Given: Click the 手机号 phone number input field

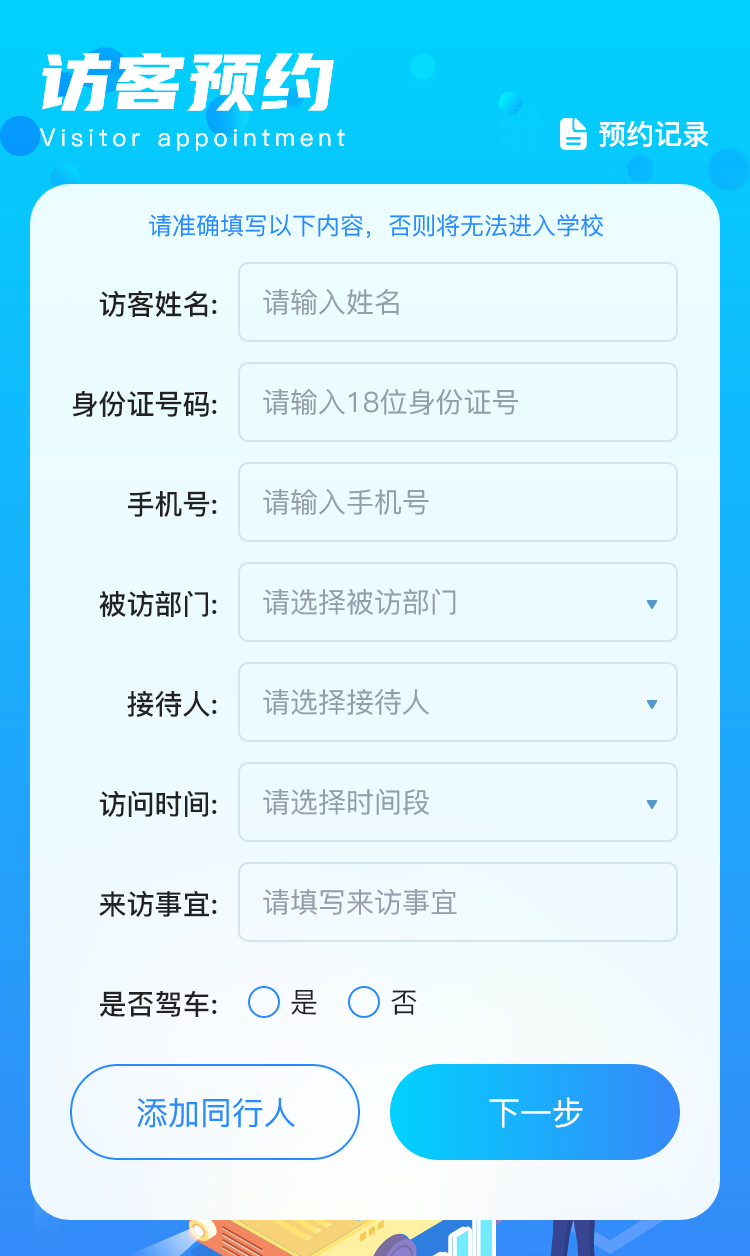Looking at the screenshot, I should (x=457, y=502).
